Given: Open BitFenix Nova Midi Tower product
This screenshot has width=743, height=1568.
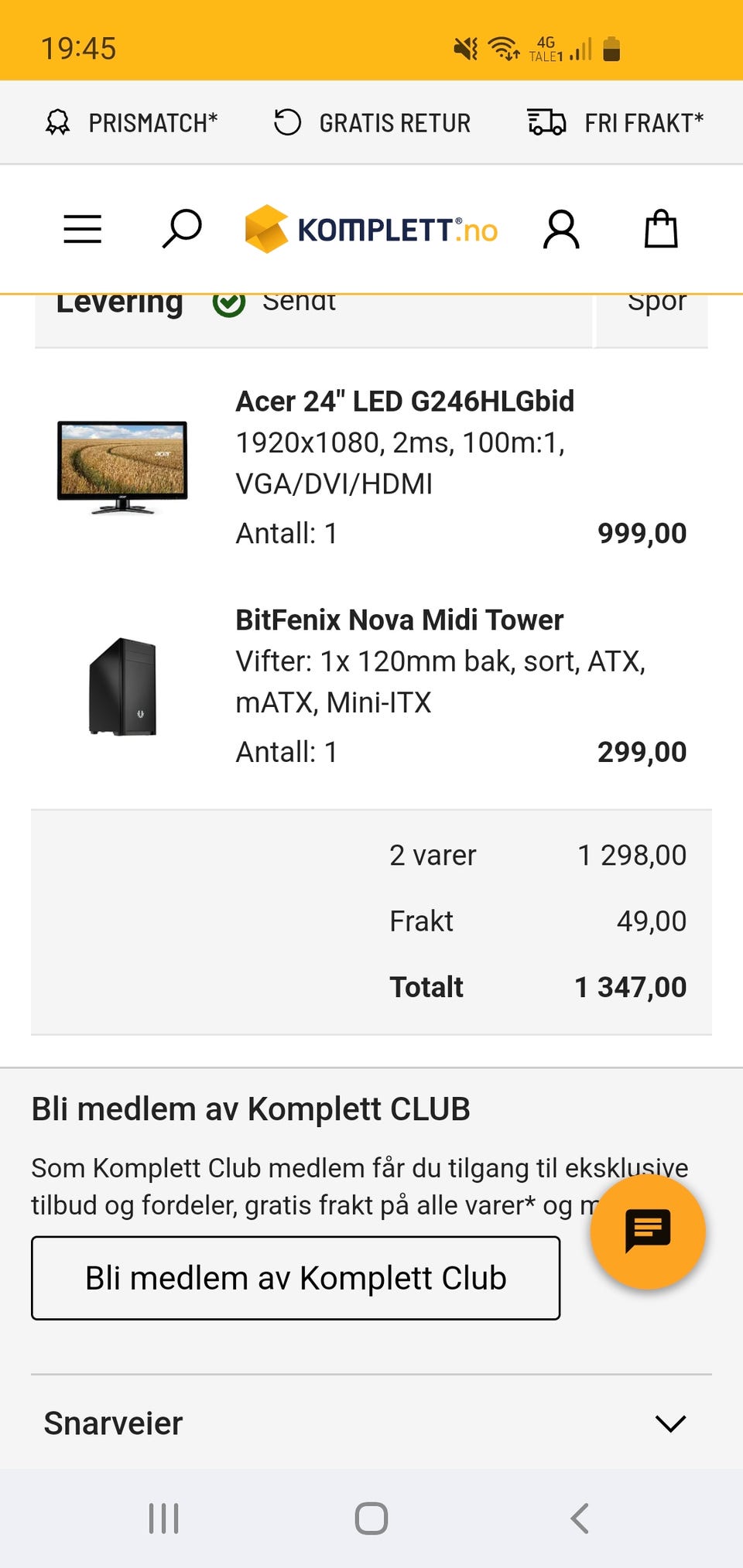Looking at the screenshot, I should 399,620.
